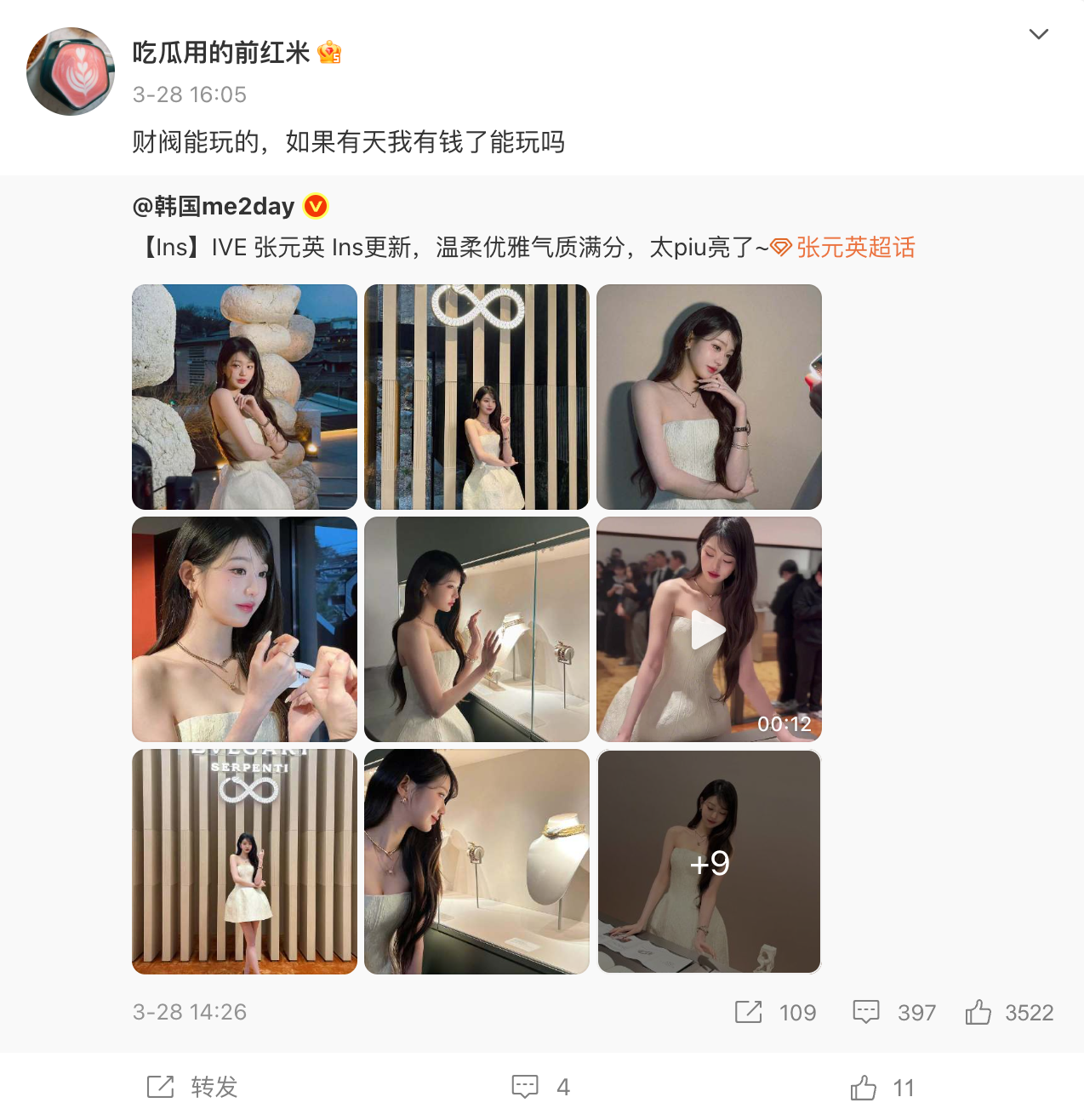
Task: Open the photo with the SERPENTI sign
Action: (244, 861)
